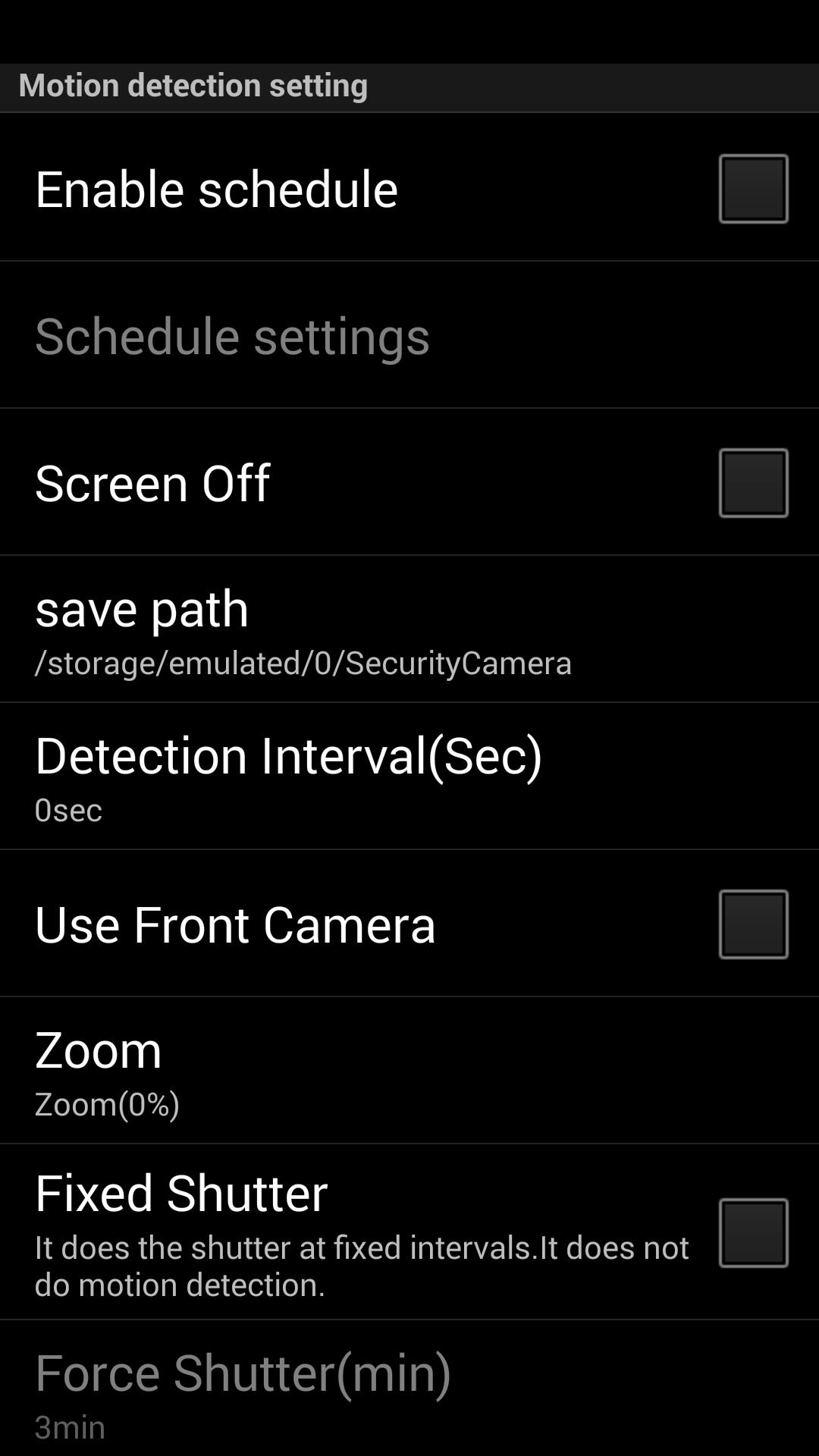This screenshot has height=1456, width=819.
Task: Tap the save path showing SecurityCamera folder
Action: coord(303,662)
